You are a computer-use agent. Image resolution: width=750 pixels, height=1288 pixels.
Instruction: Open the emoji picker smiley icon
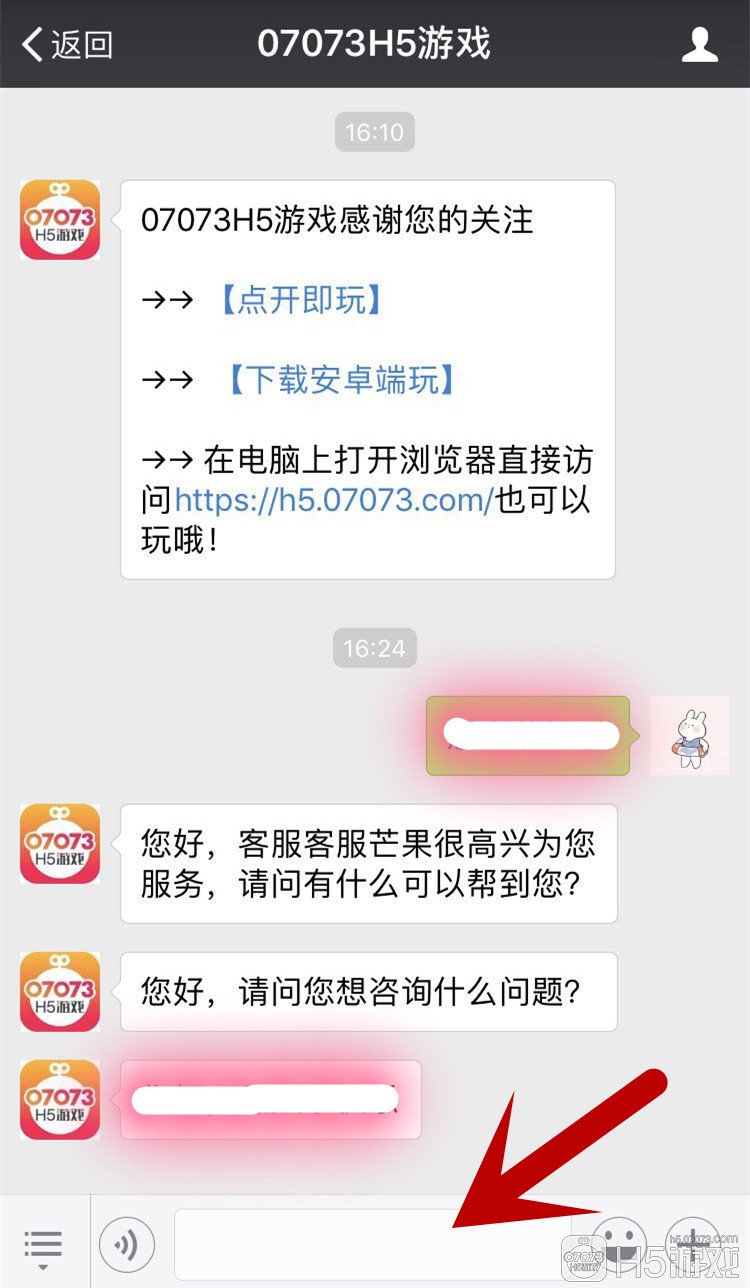click(618, 1243)
